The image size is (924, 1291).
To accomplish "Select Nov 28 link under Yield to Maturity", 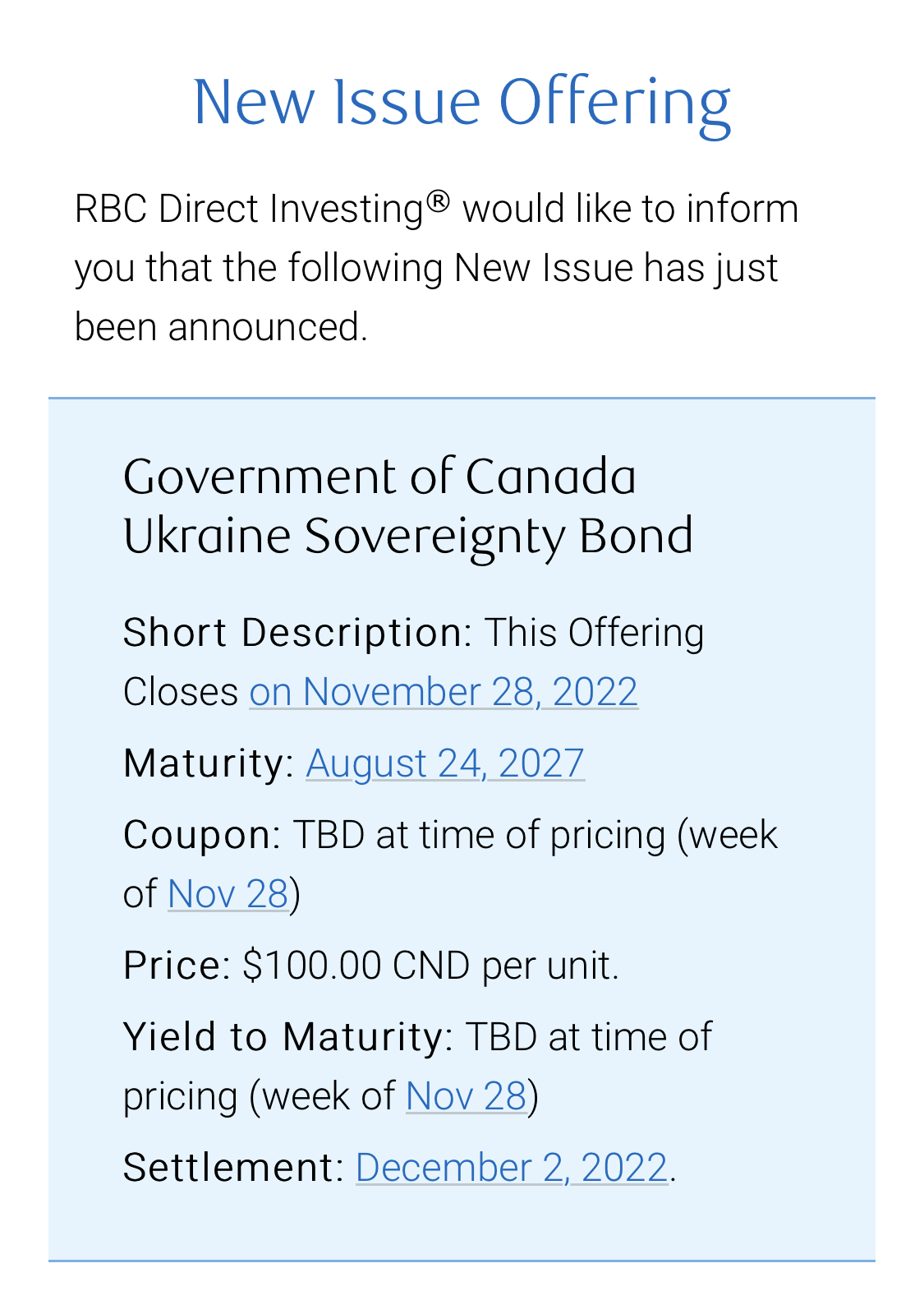I will pos(466,1096).
